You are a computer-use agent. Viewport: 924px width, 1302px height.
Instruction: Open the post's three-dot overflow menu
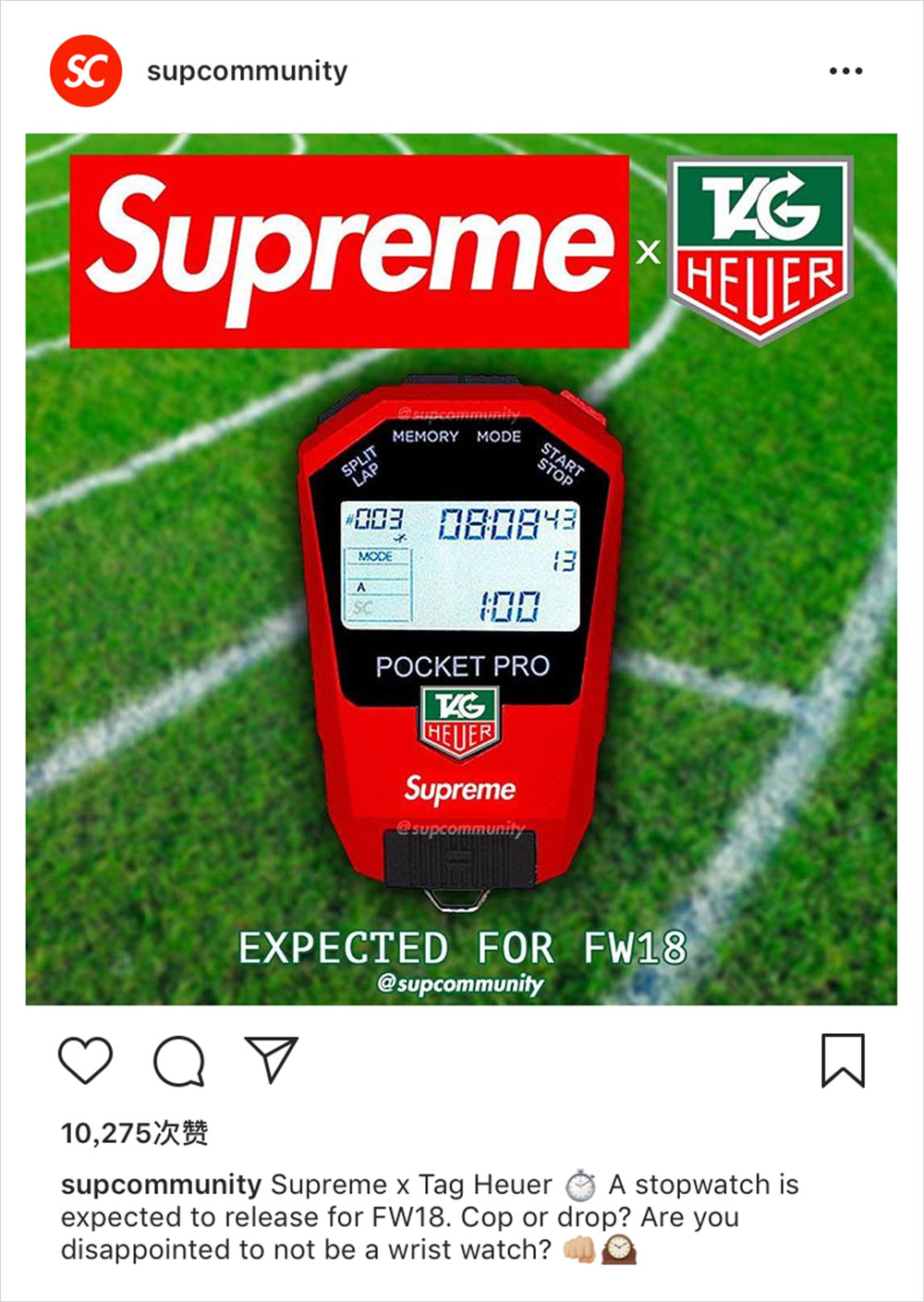(845, 71)
